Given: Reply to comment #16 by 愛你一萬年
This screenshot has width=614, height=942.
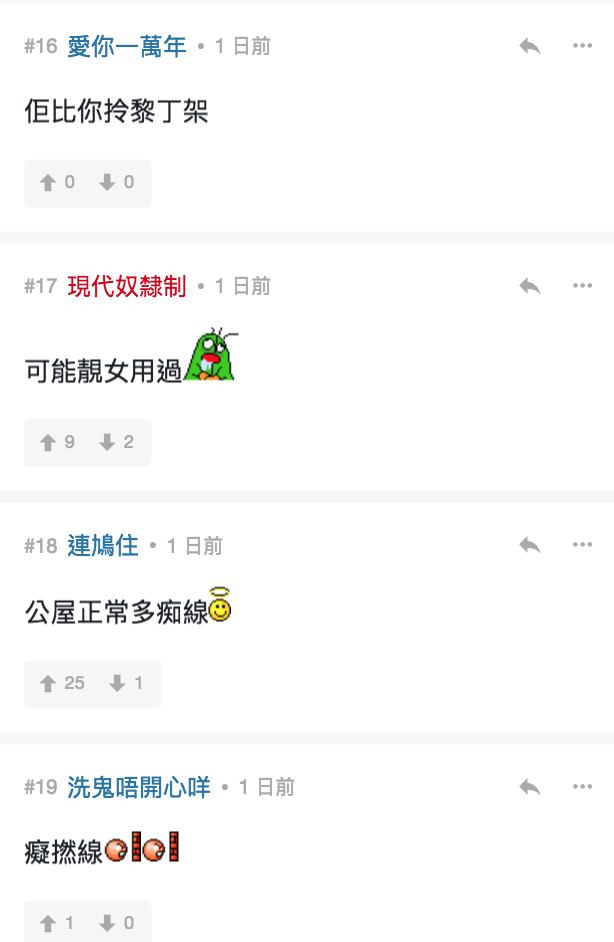Looking at the screenshot, I should pyautogui.click(x=530, y=46).
